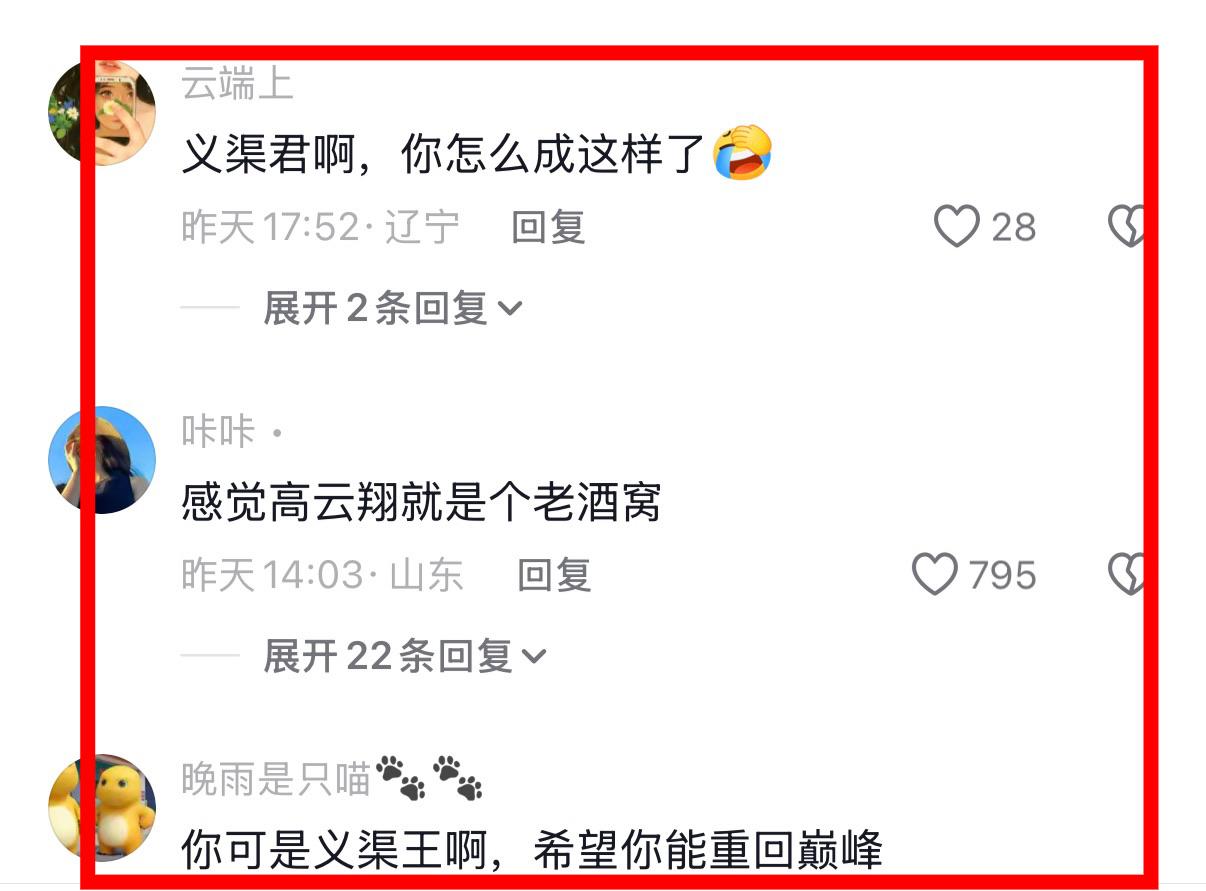Open 云端上's profile avatar
This screenshot has width=1206, height=891.
pyautogui.click(x=102, y=111)
